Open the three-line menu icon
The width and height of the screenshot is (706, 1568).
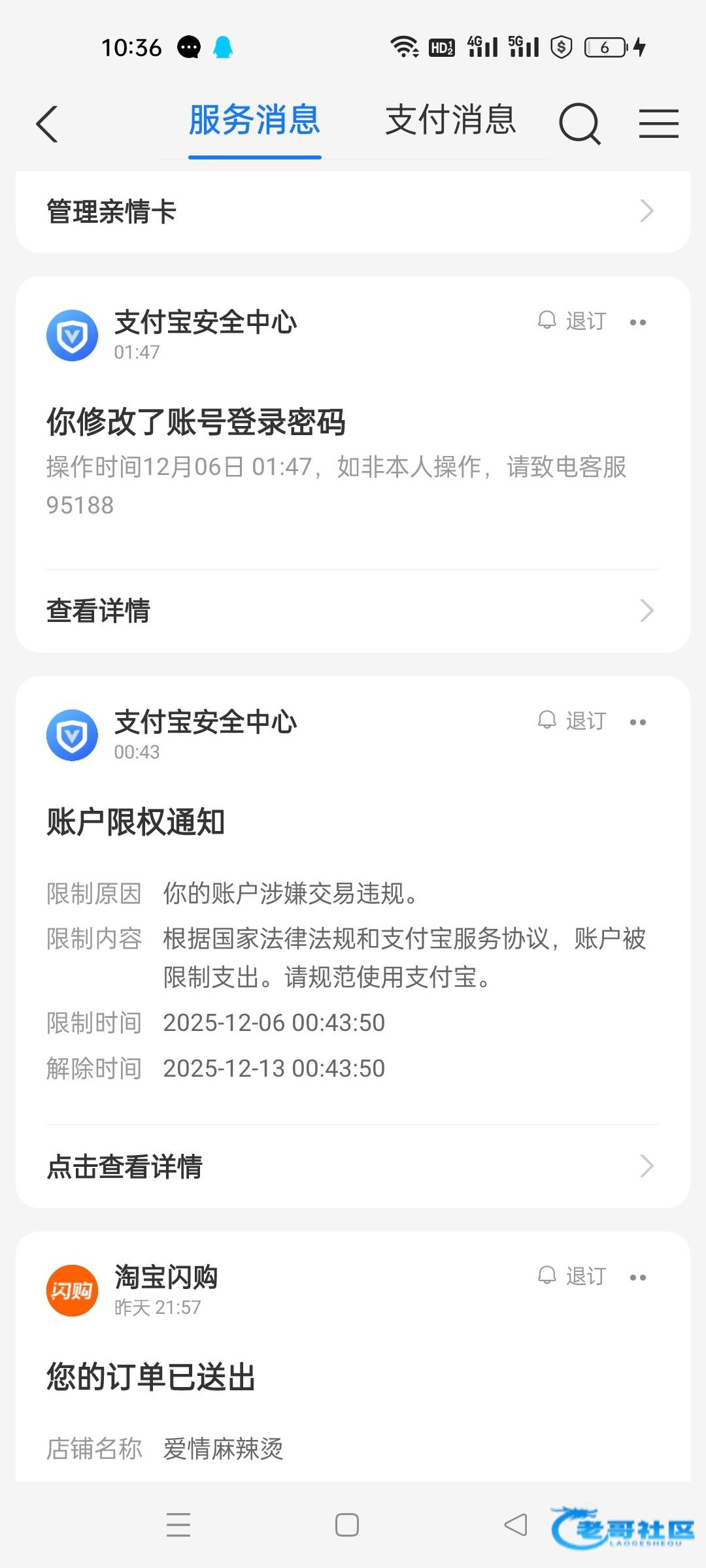658,123
